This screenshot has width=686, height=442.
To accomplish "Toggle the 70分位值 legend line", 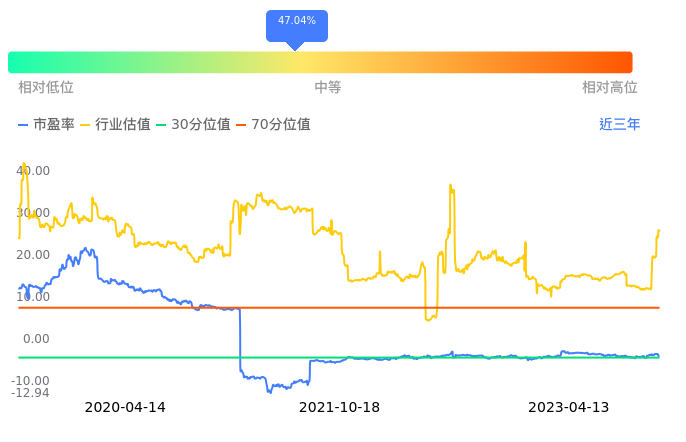I will [274, 125].
